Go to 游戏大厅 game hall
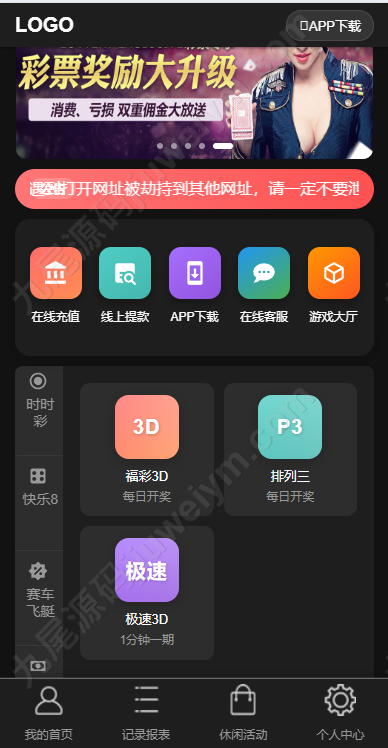388x748 pixels. click(334, 285)
